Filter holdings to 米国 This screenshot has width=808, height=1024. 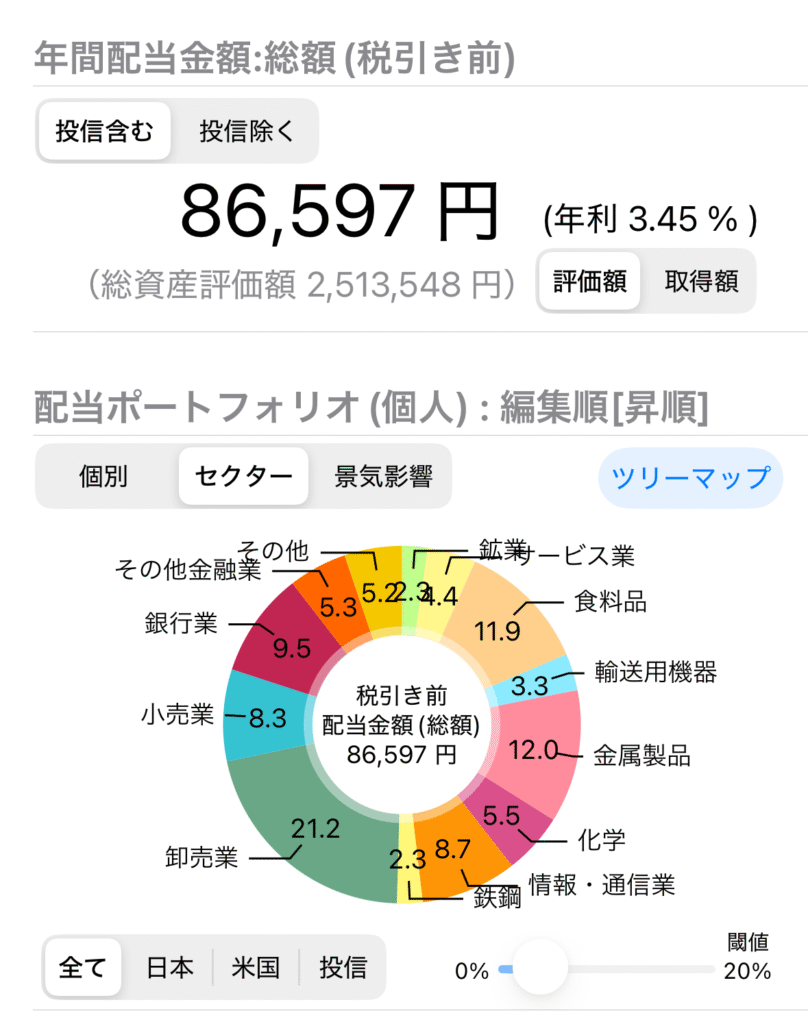tap(256, 967)
